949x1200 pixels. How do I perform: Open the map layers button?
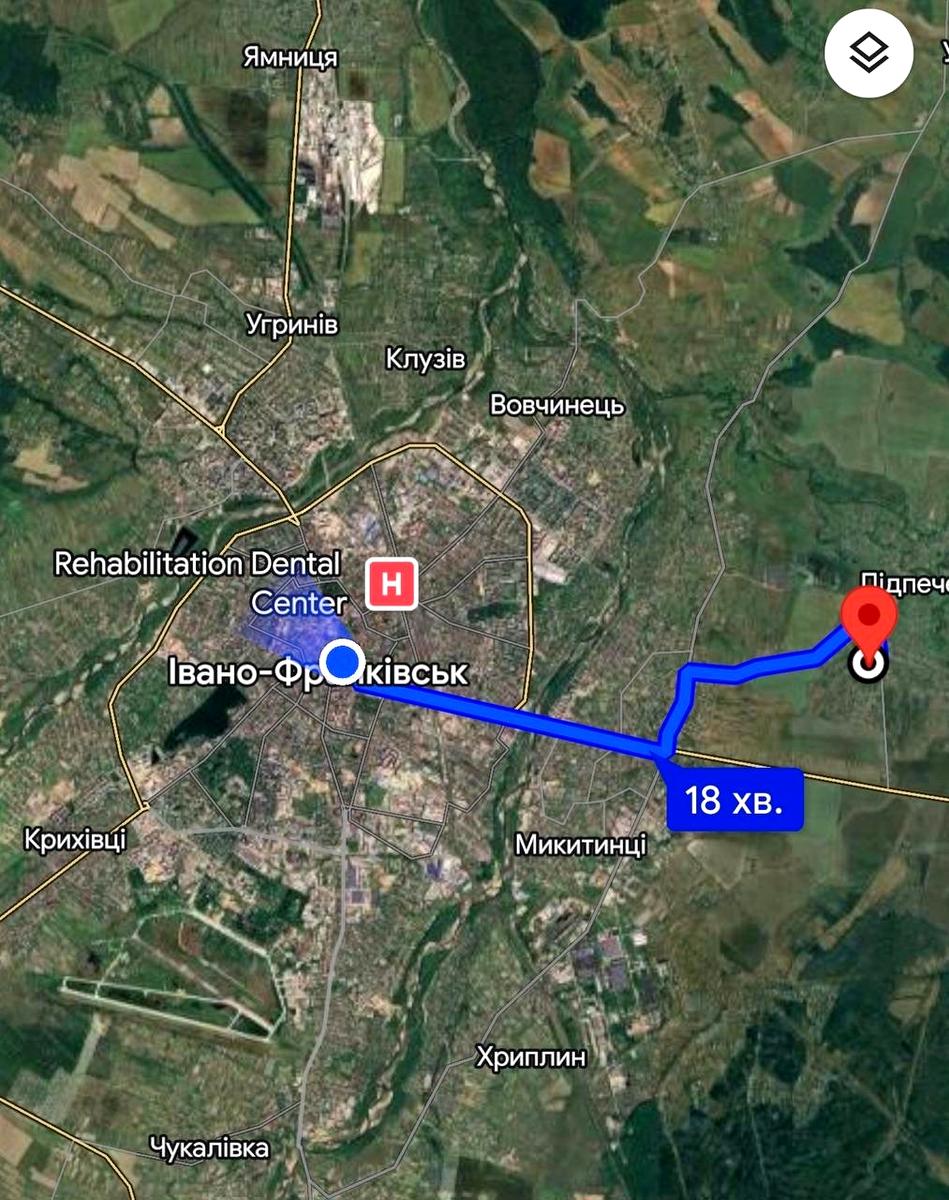pyautogui.click(x=869, y=53)
